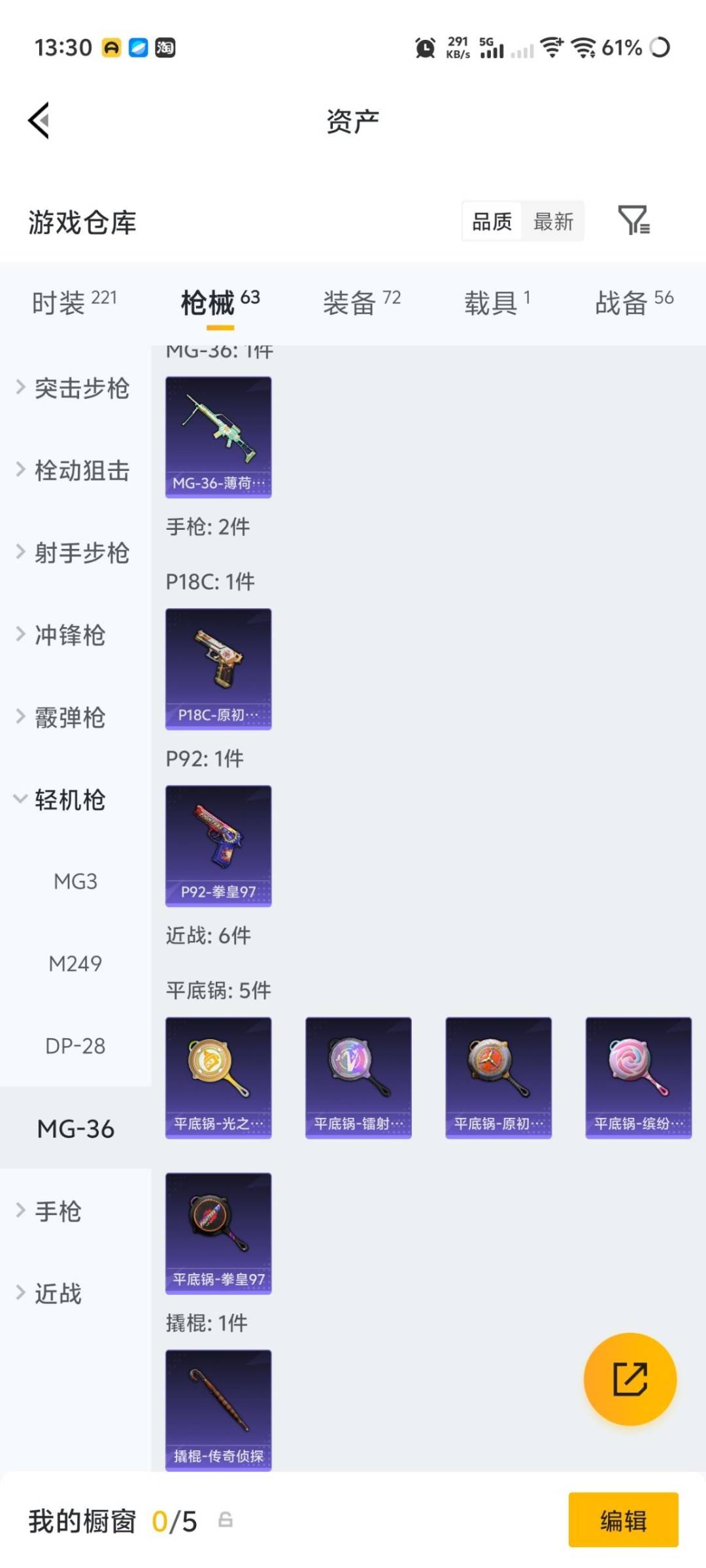Sort items by 品质

492,221
